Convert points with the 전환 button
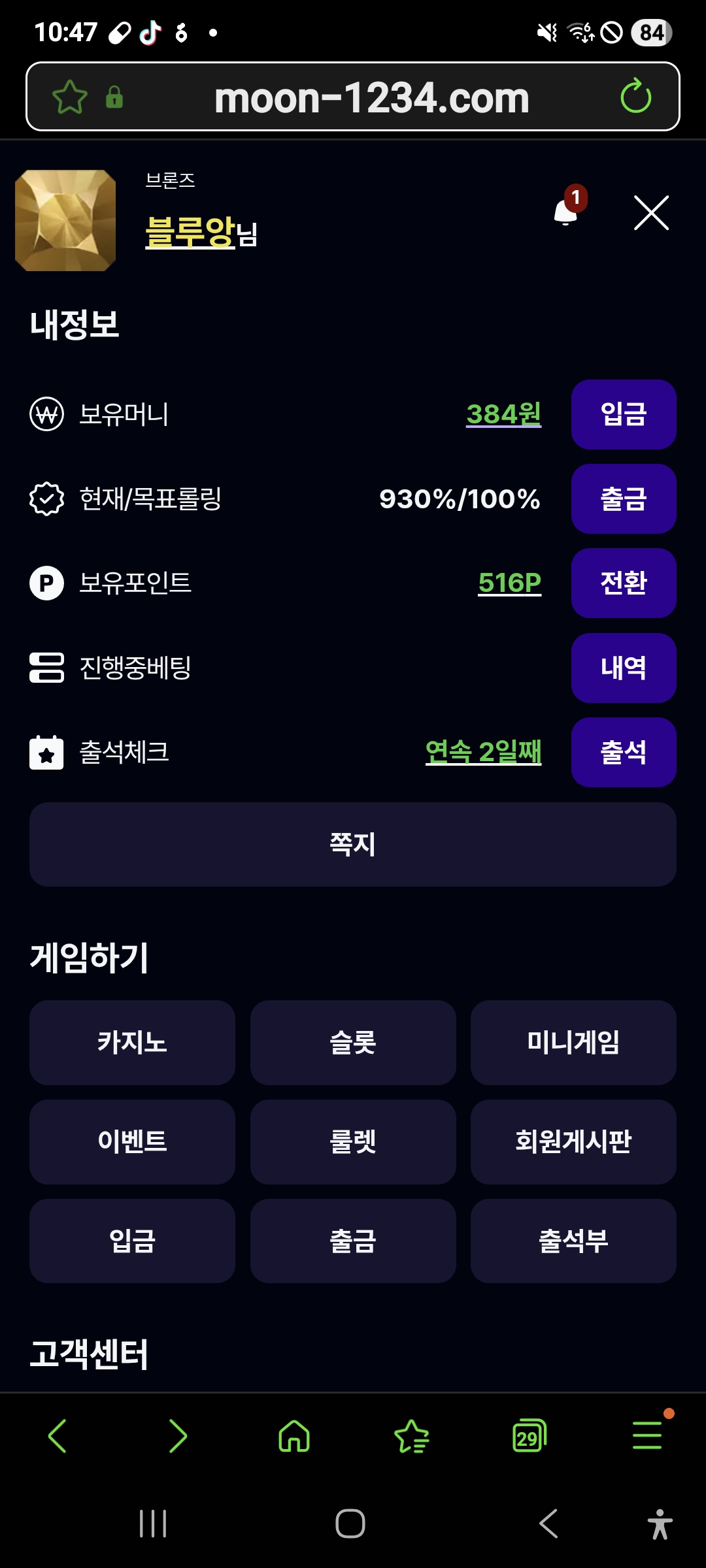 pos(623,583)
